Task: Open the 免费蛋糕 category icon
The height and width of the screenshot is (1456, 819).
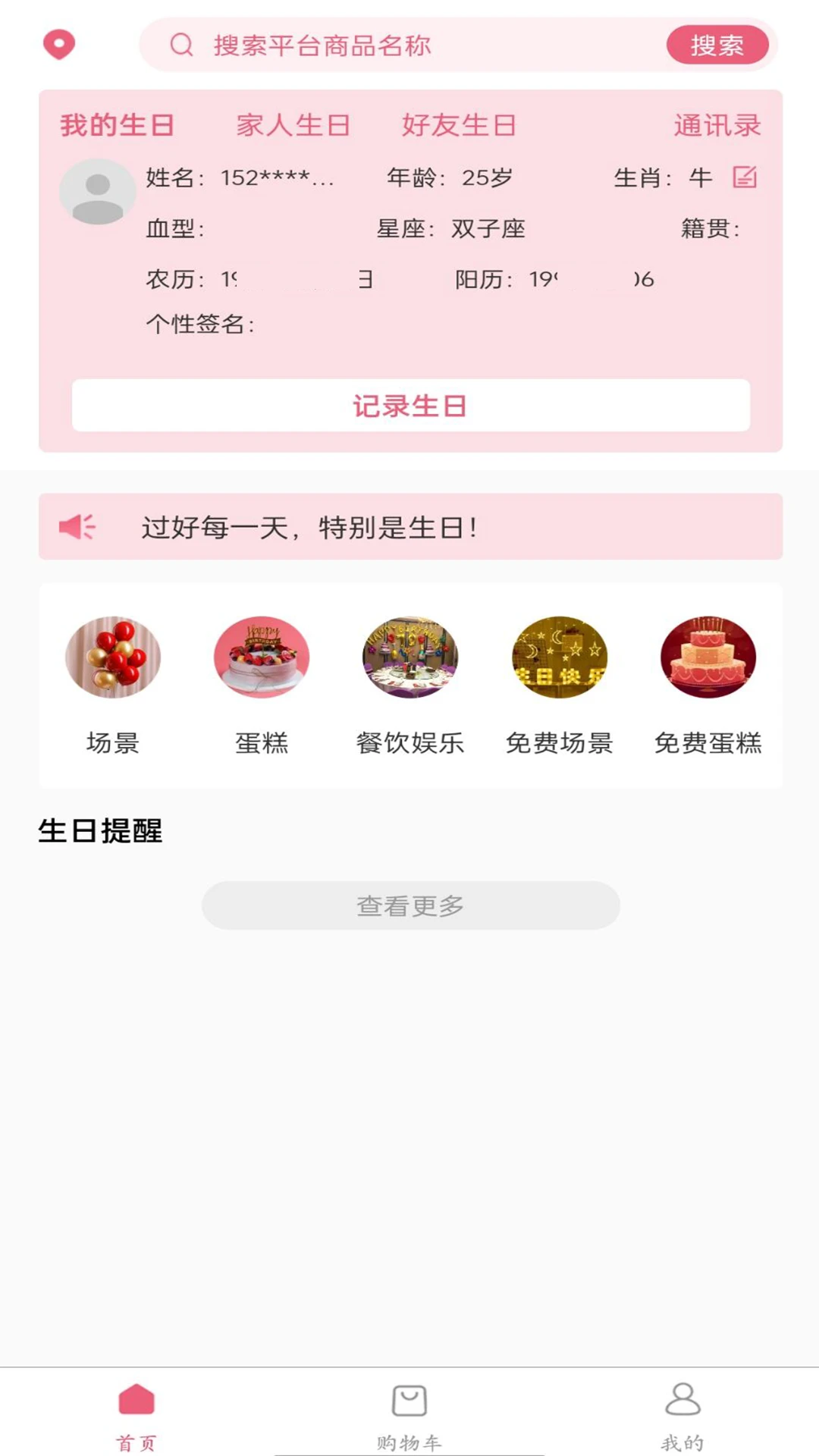Action: [x=707, y=657]
